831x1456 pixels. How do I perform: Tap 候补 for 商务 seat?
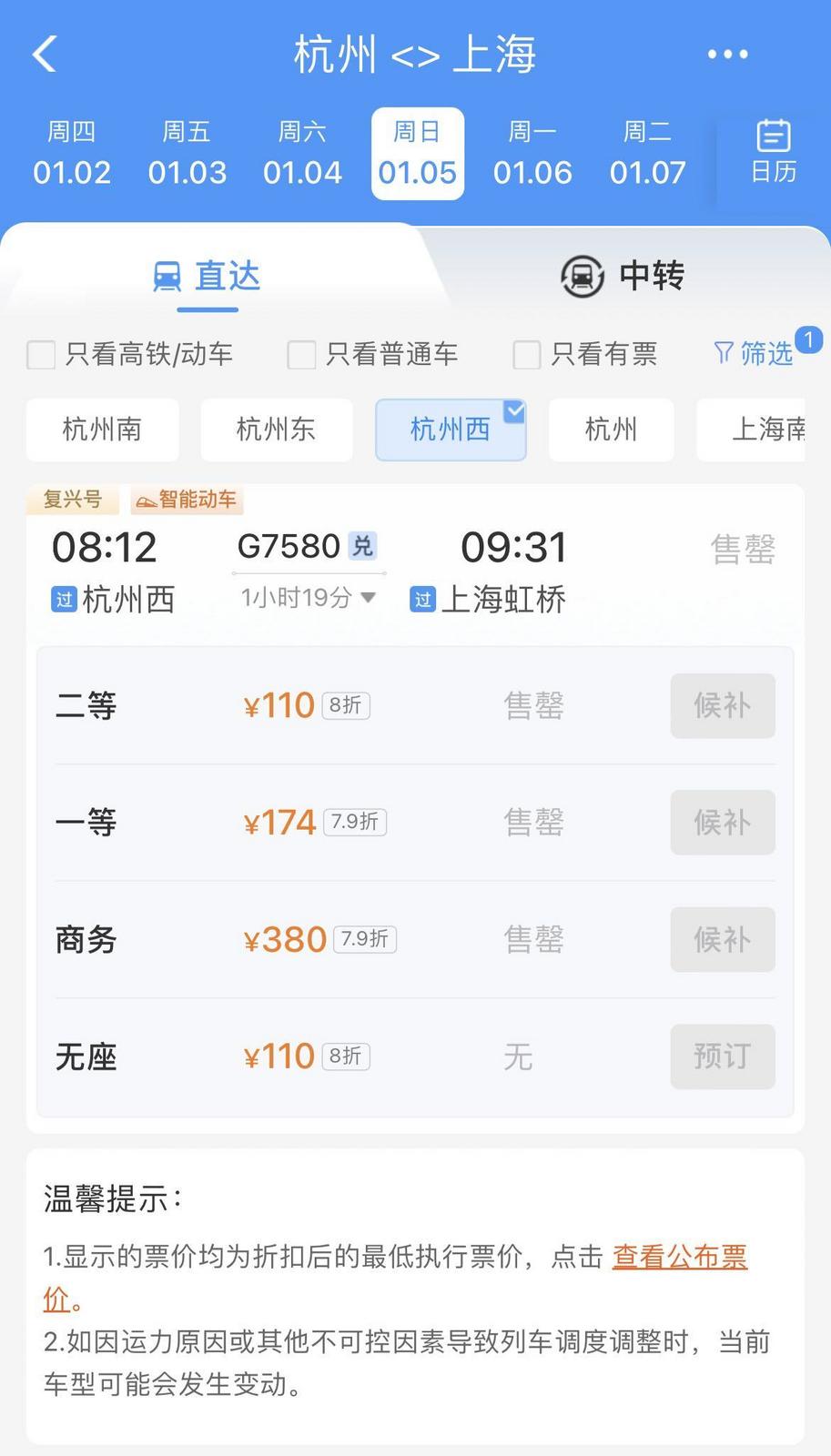click(722, 939)
